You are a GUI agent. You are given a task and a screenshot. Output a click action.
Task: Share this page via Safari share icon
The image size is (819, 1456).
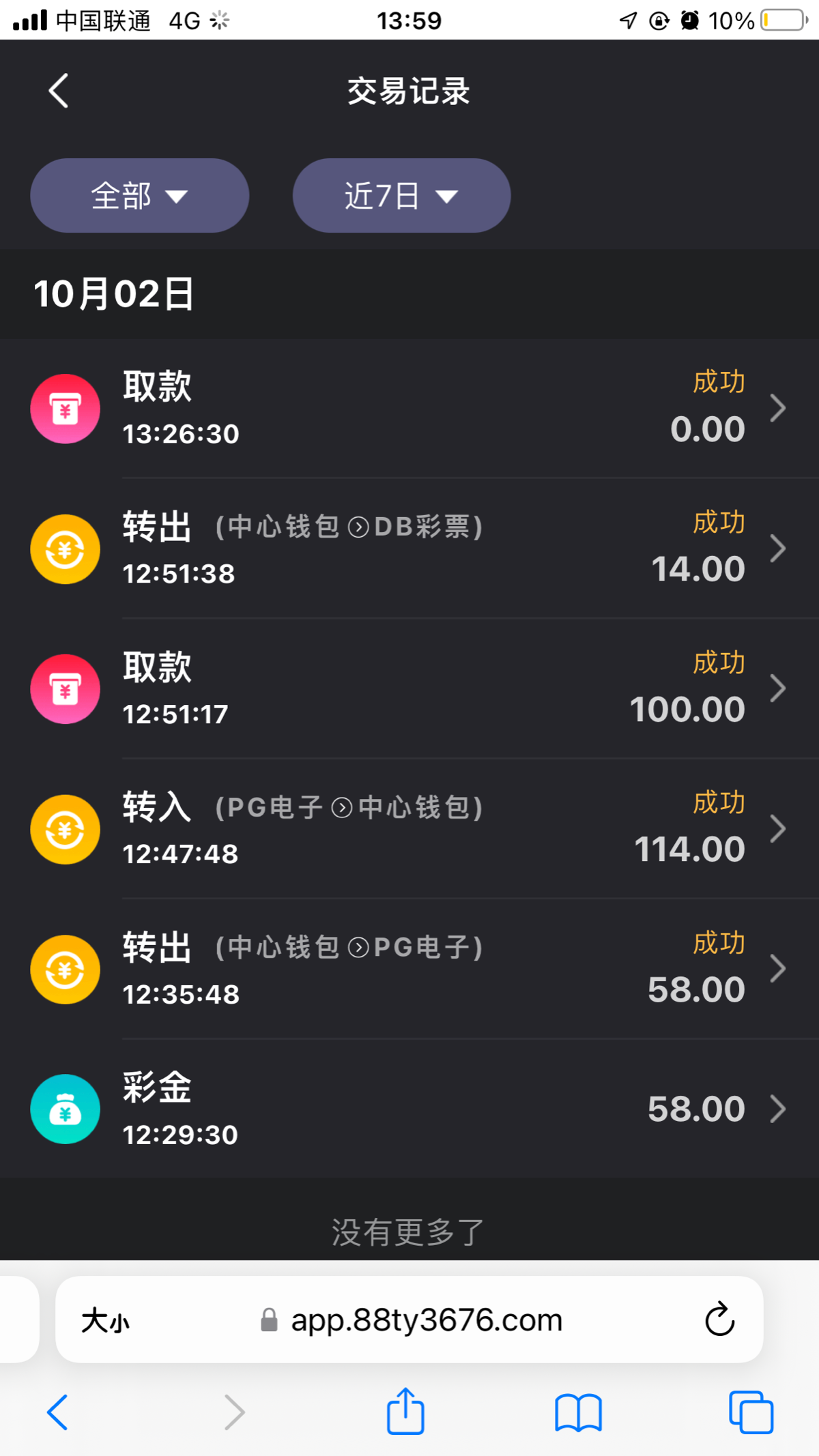tap(405, 1410)
